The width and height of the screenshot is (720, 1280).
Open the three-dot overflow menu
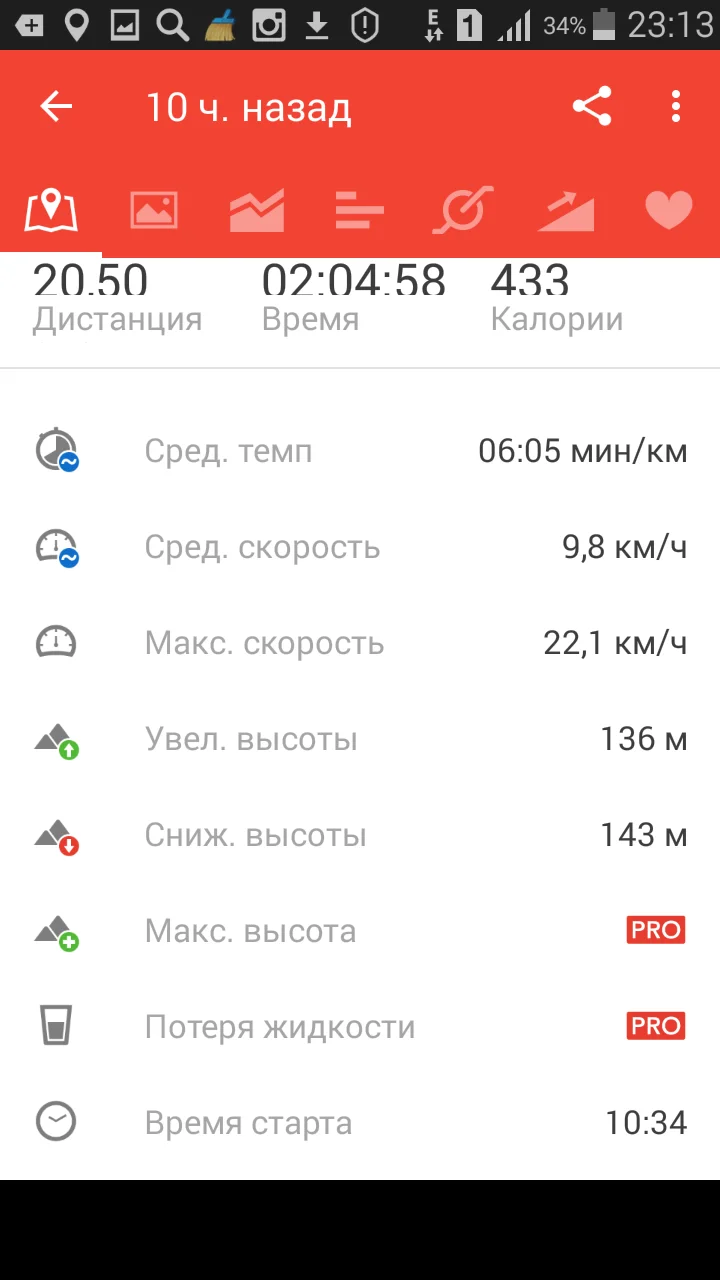click(677, 107)
